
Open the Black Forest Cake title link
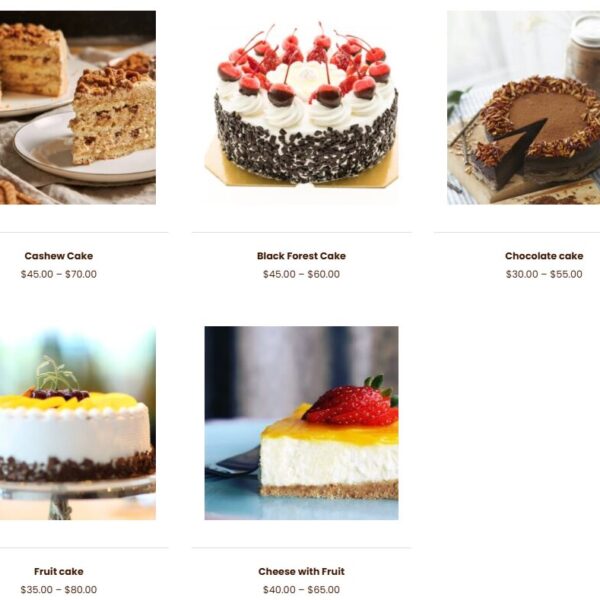[301, 256]
